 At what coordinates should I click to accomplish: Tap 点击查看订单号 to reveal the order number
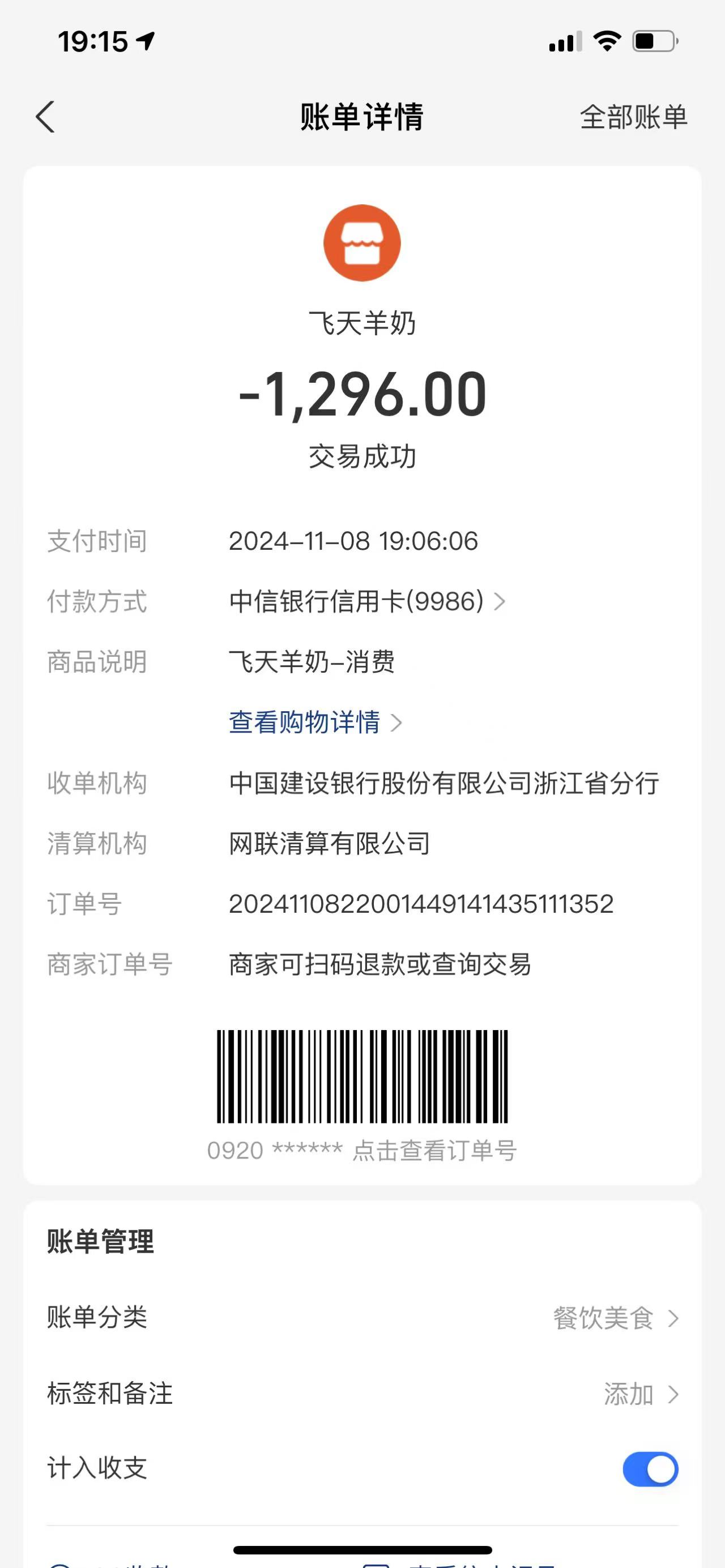pyautogui.click(x=434, y=1151)
